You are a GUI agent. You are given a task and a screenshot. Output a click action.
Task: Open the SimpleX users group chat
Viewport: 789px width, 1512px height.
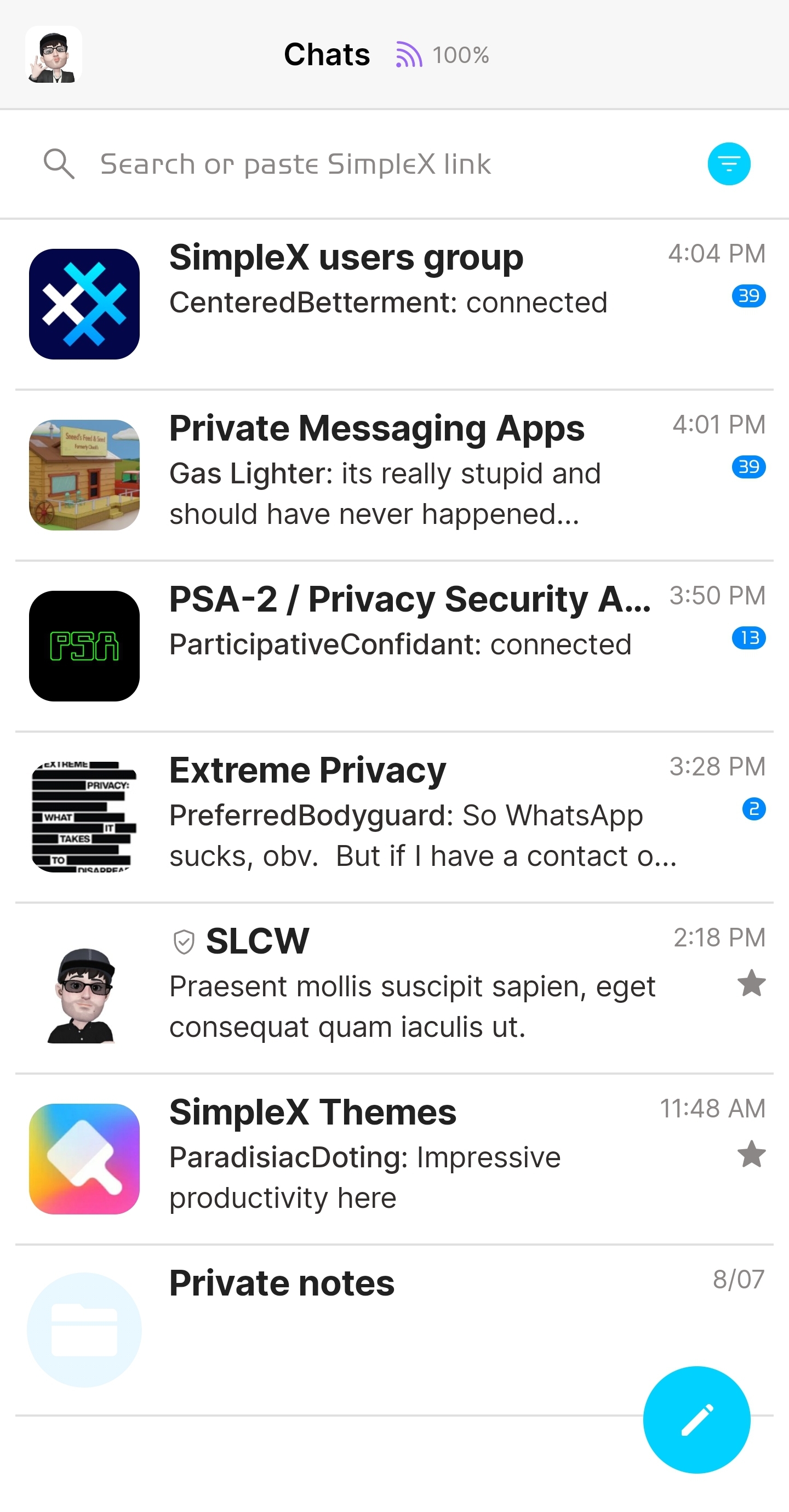[387, 304]
